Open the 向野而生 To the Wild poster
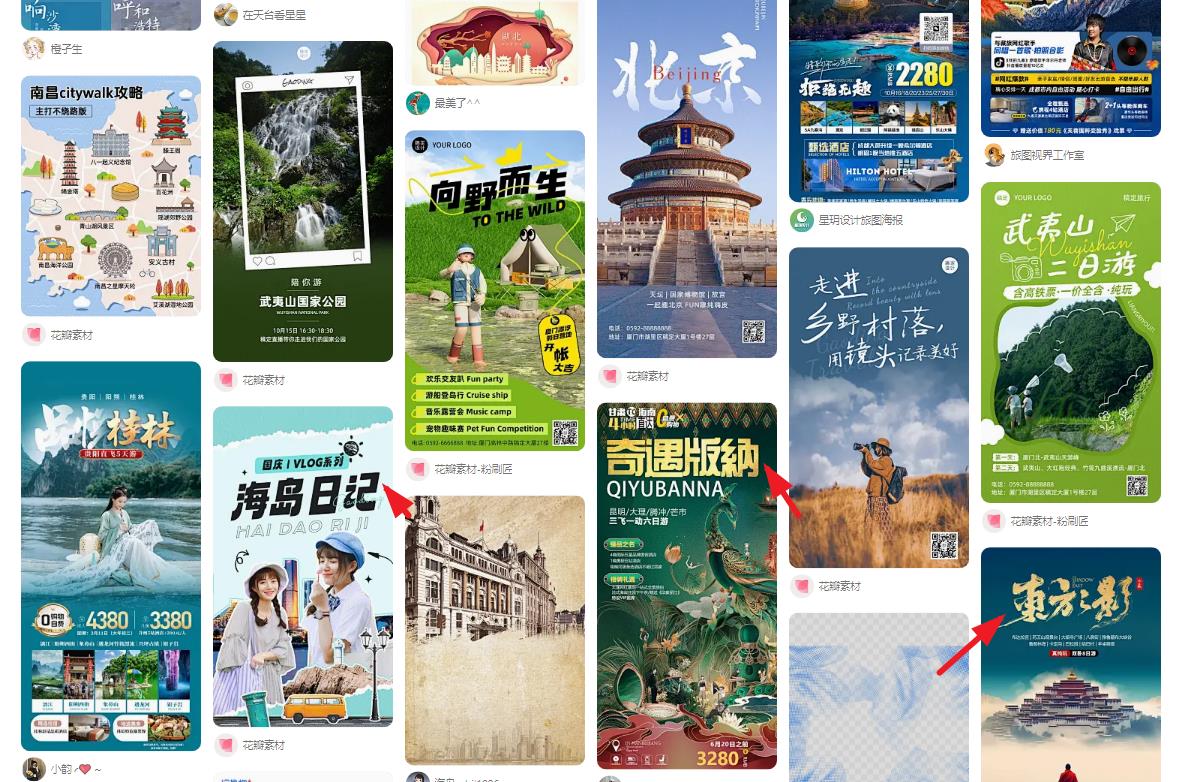The image size is (1189, 782). point(494,290)
